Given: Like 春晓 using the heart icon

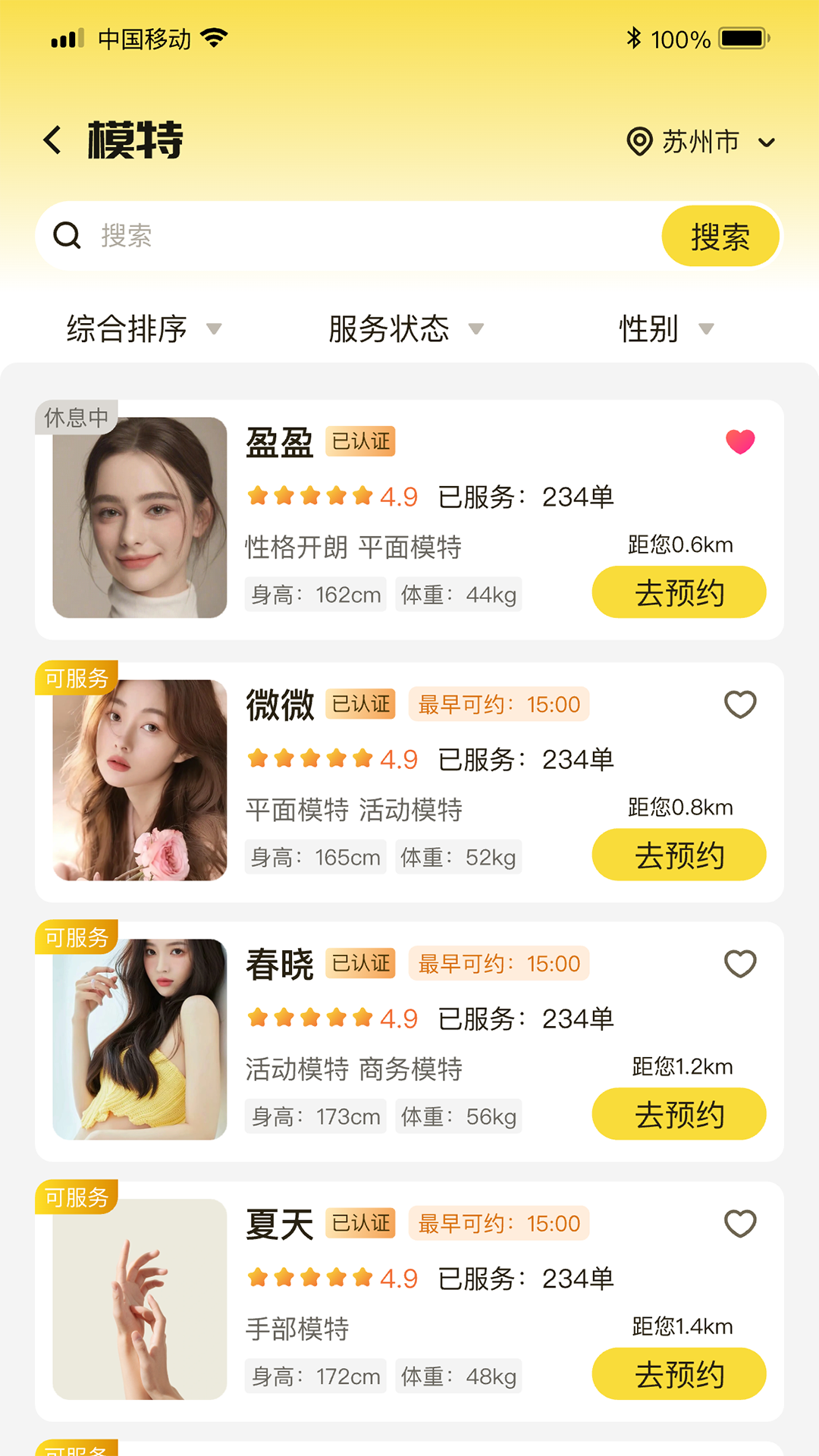Looking at the screenshot, I should [740, 964].
